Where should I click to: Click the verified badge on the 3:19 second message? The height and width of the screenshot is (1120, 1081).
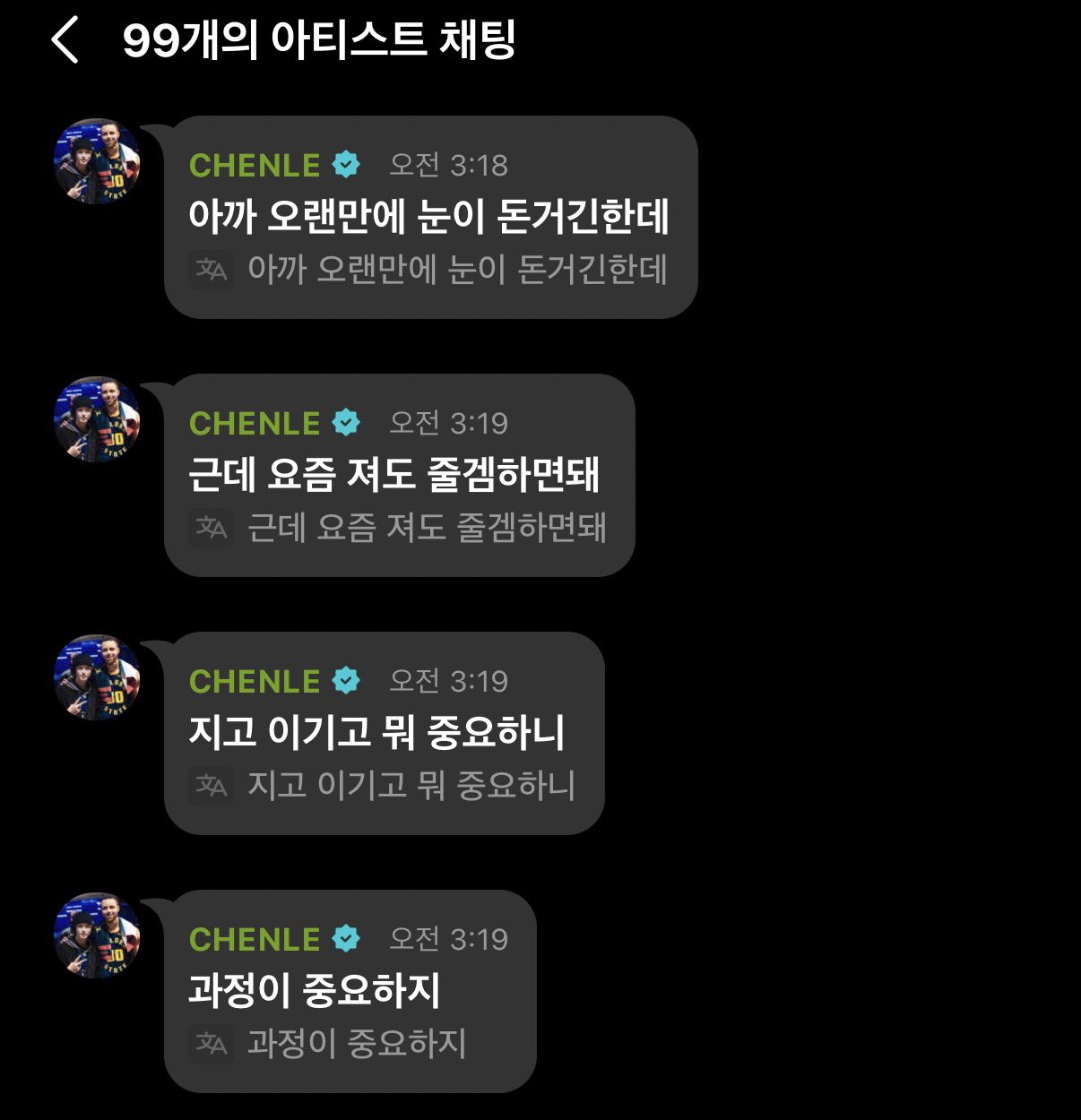(x=347, y=421)
